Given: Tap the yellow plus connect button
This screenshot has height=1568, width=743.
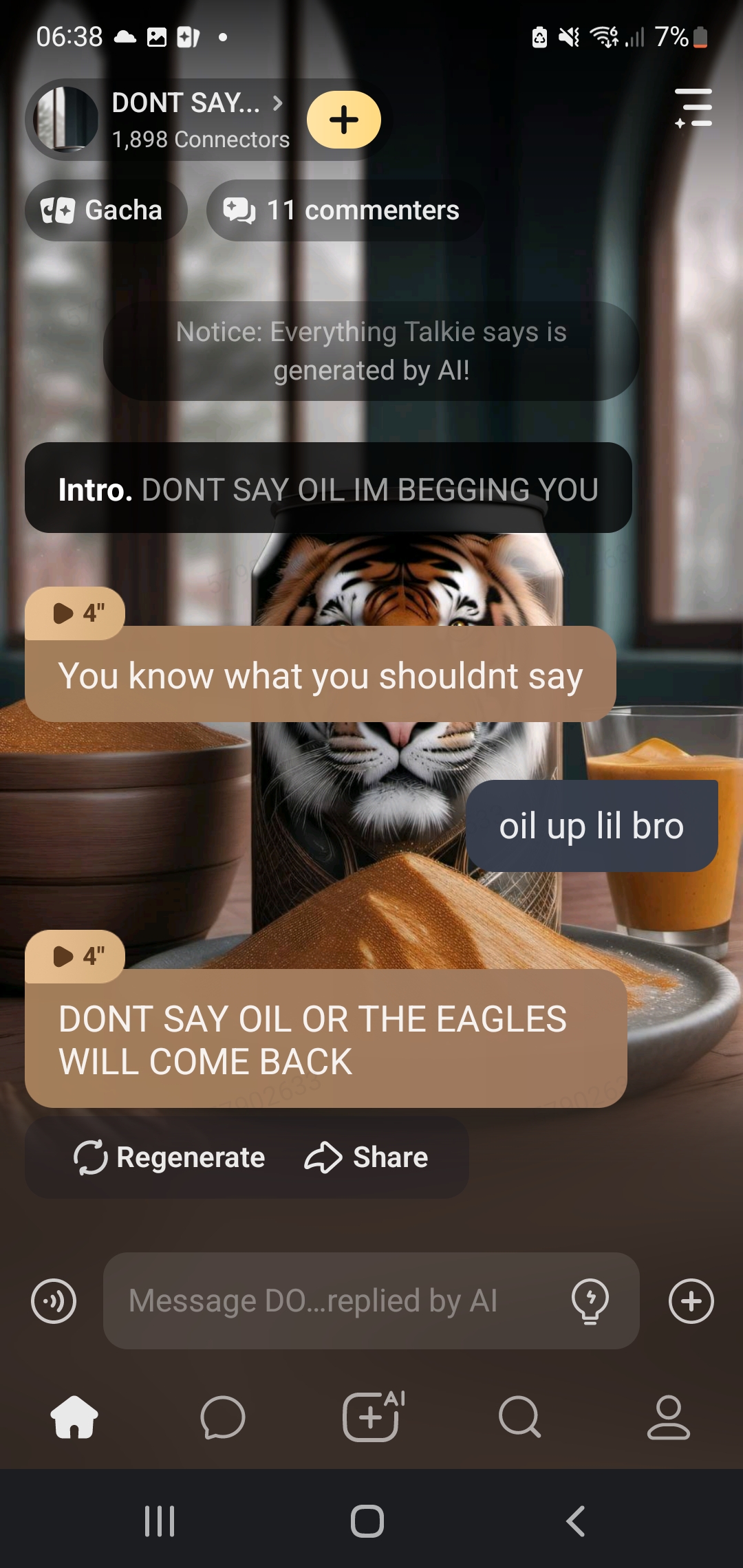Looking at the screenshot, I should [x=344, y=120].
